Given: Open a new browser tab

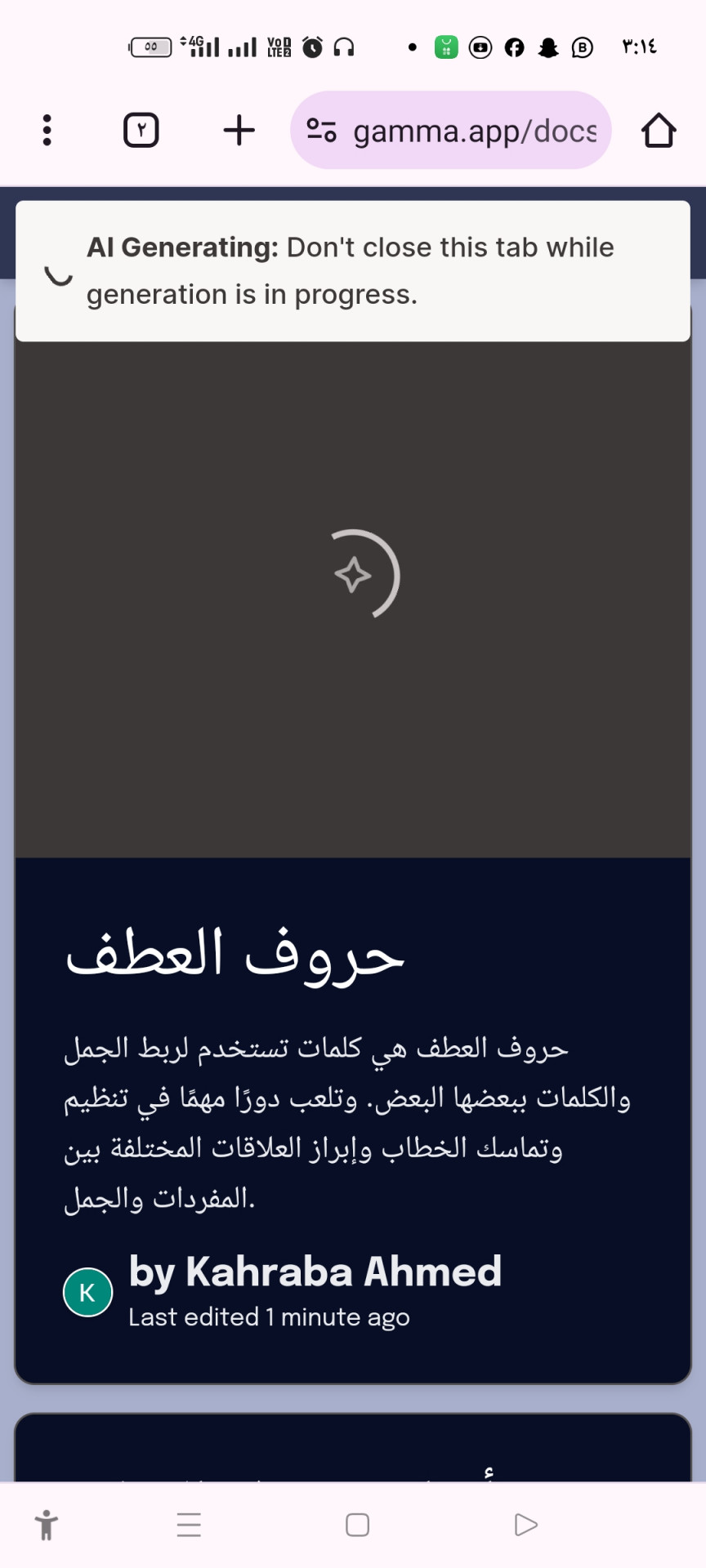Looking at the screenshot, I should click(239, 130).
